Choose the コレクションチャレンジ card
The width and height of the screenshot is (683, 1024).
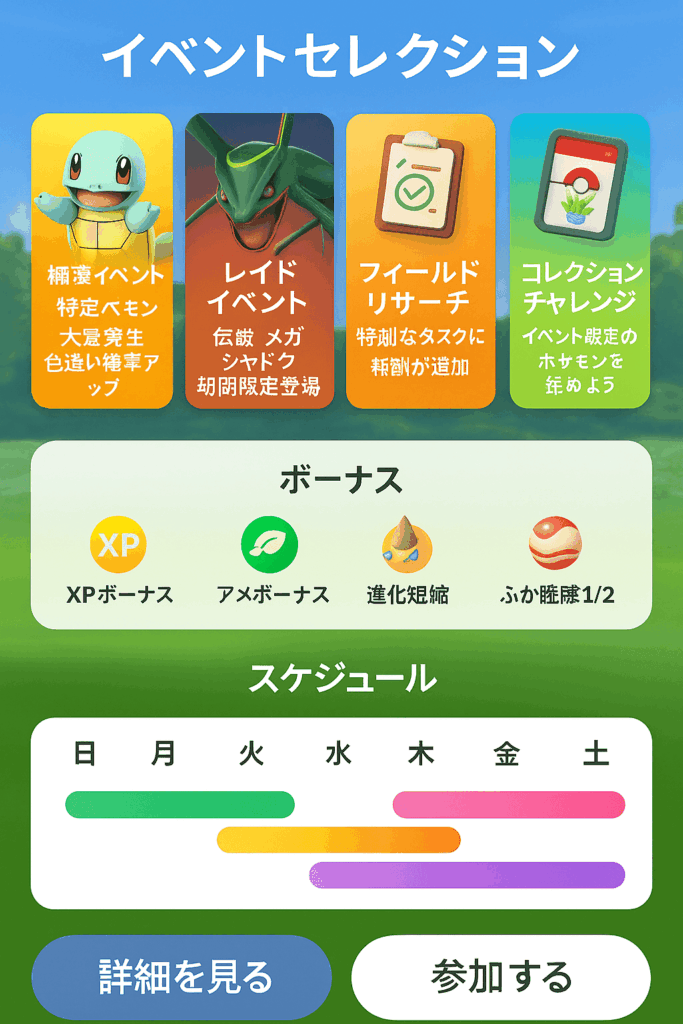coord(580,261)
